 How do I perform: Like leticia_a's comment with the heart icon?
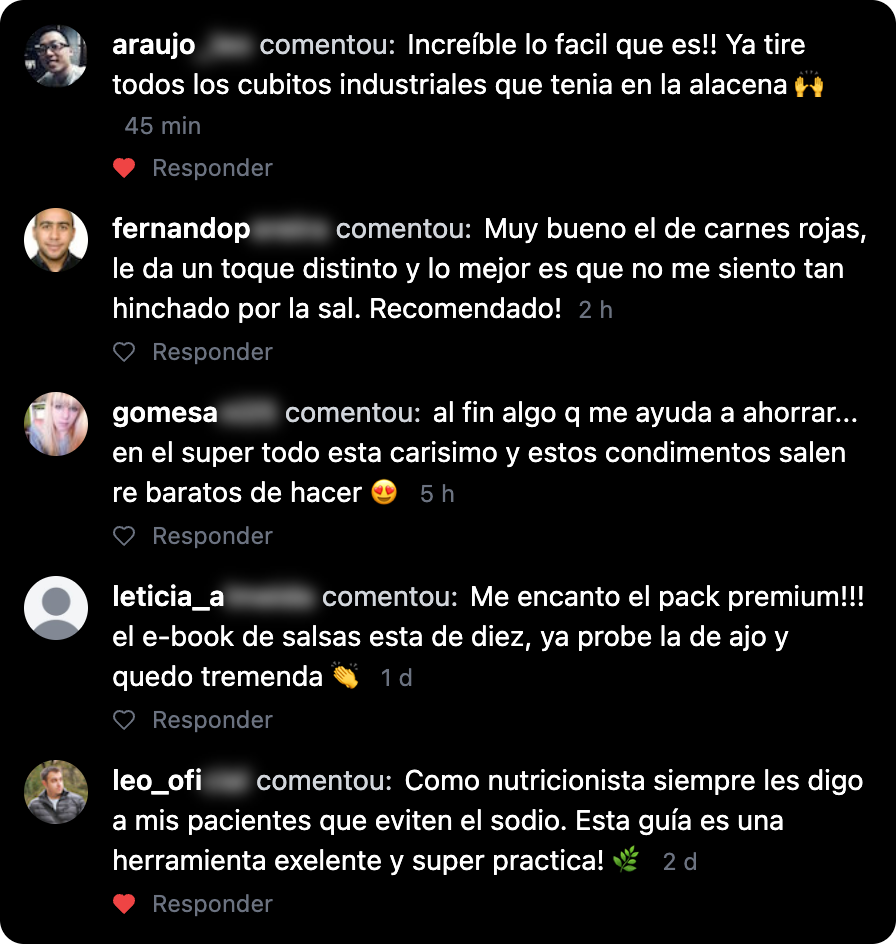(124, 720)
